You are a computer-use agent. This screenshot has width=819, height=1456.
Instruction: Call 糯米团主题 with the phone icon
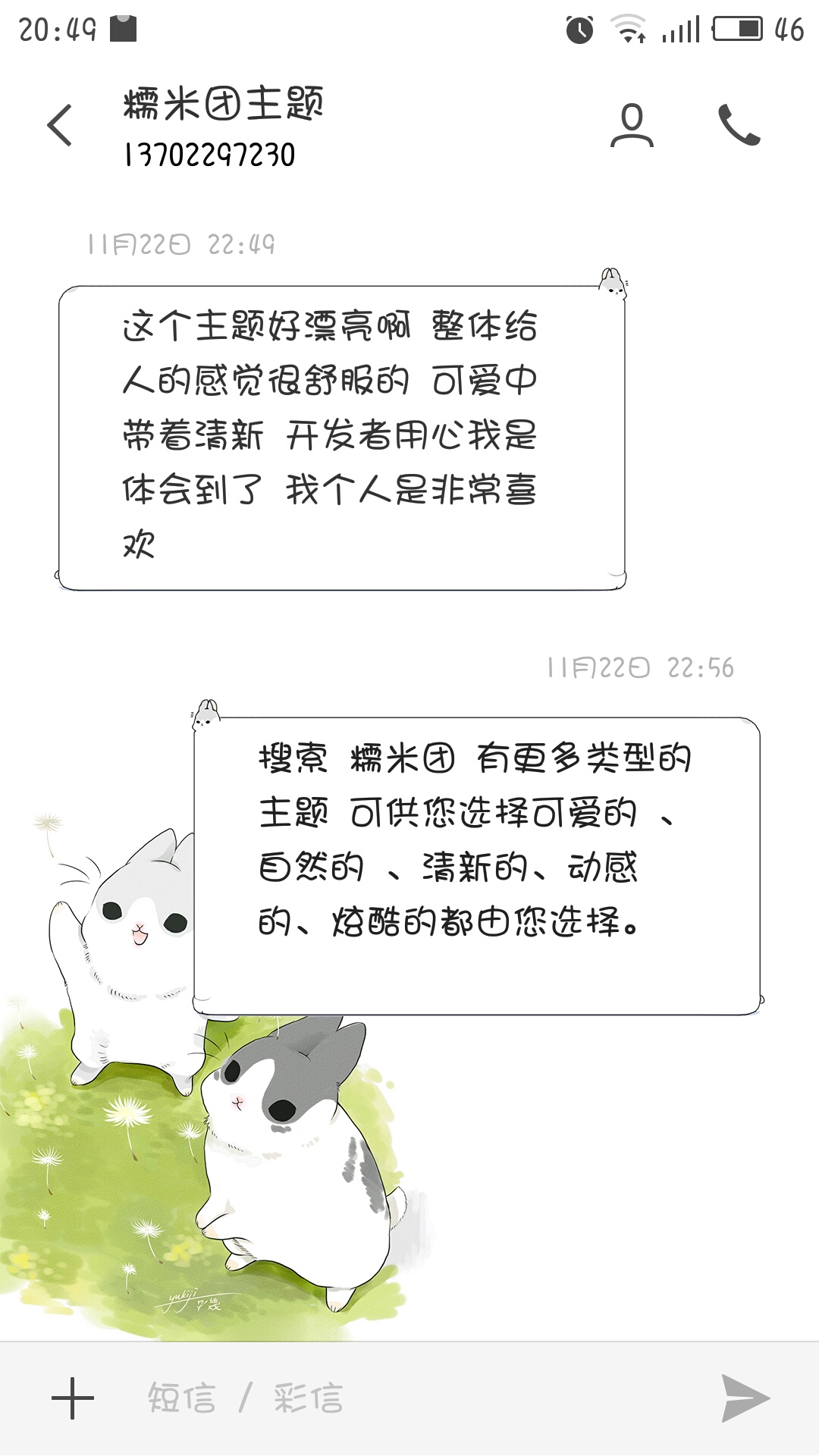click(x=739, y=125)
